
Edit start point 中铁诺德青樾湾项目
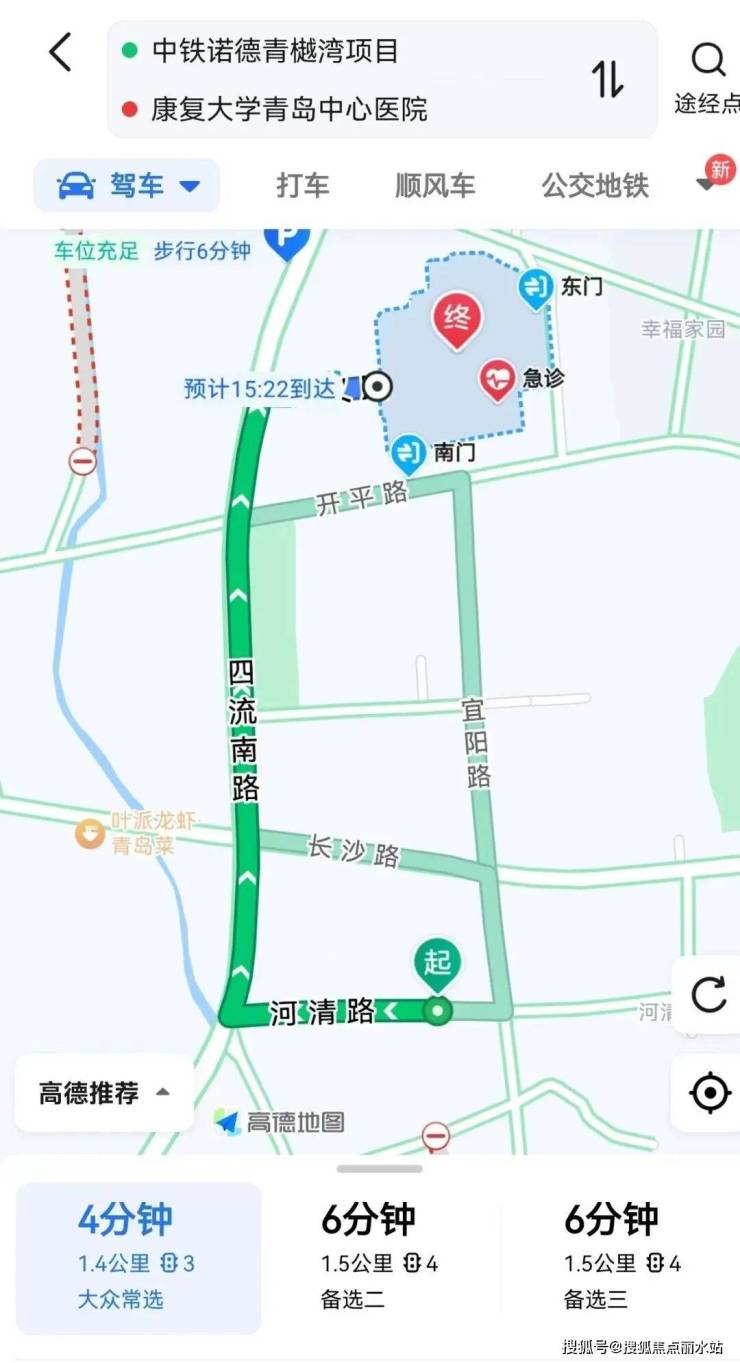tap(275, 50)
